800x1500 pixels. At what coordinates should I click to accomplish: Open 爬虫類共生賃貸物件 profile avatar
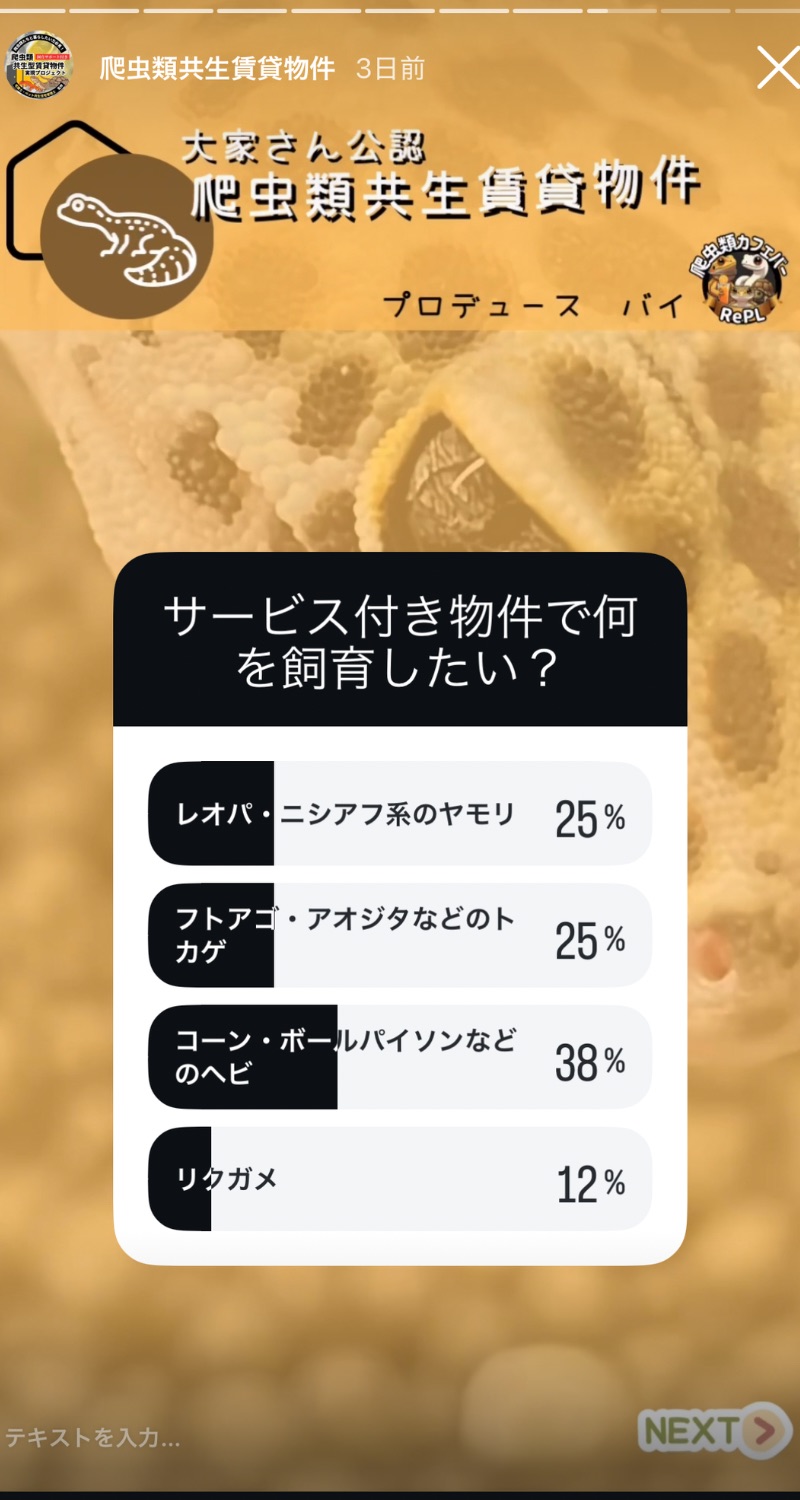pyautogui.click(x=39, y=66)
